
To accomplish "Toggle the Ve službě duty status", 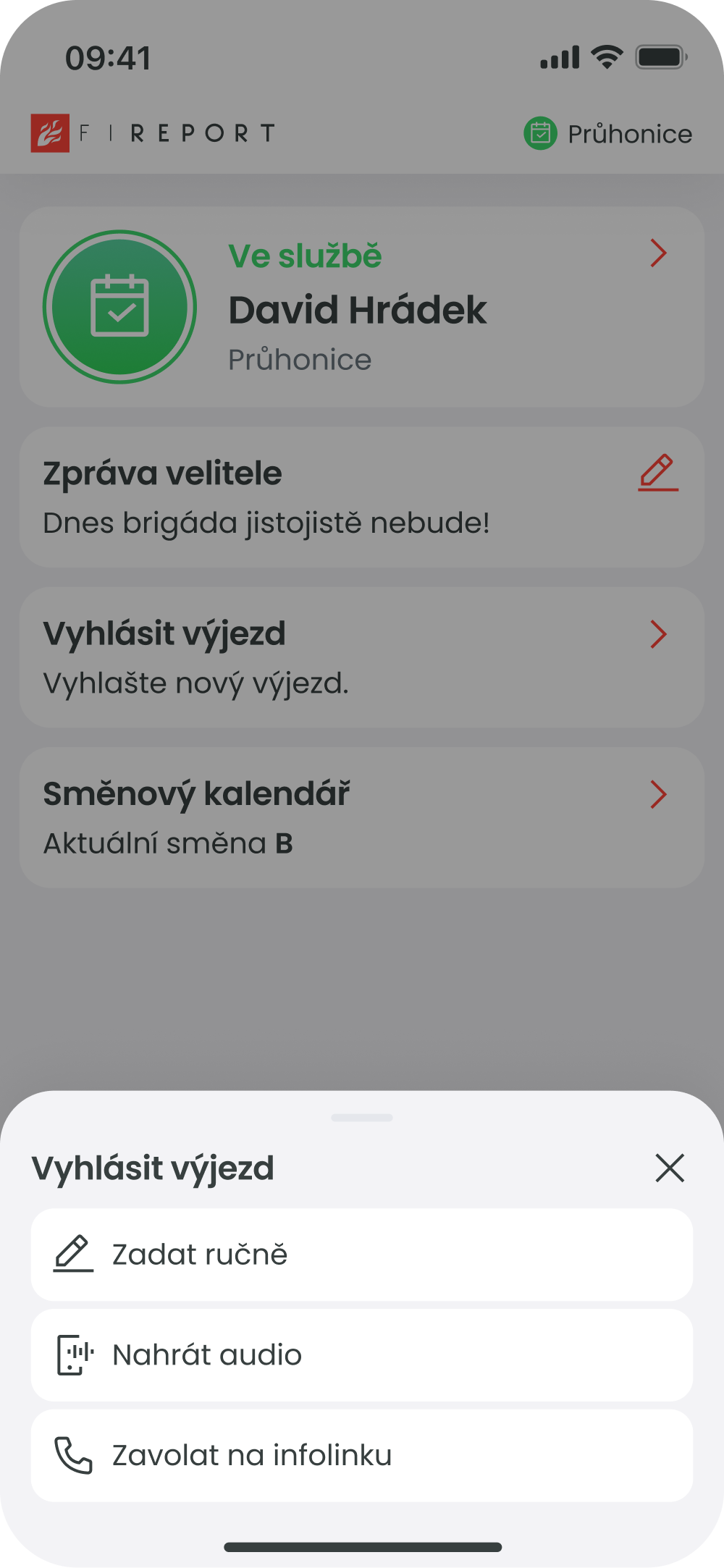I will [x=306, y=256].
